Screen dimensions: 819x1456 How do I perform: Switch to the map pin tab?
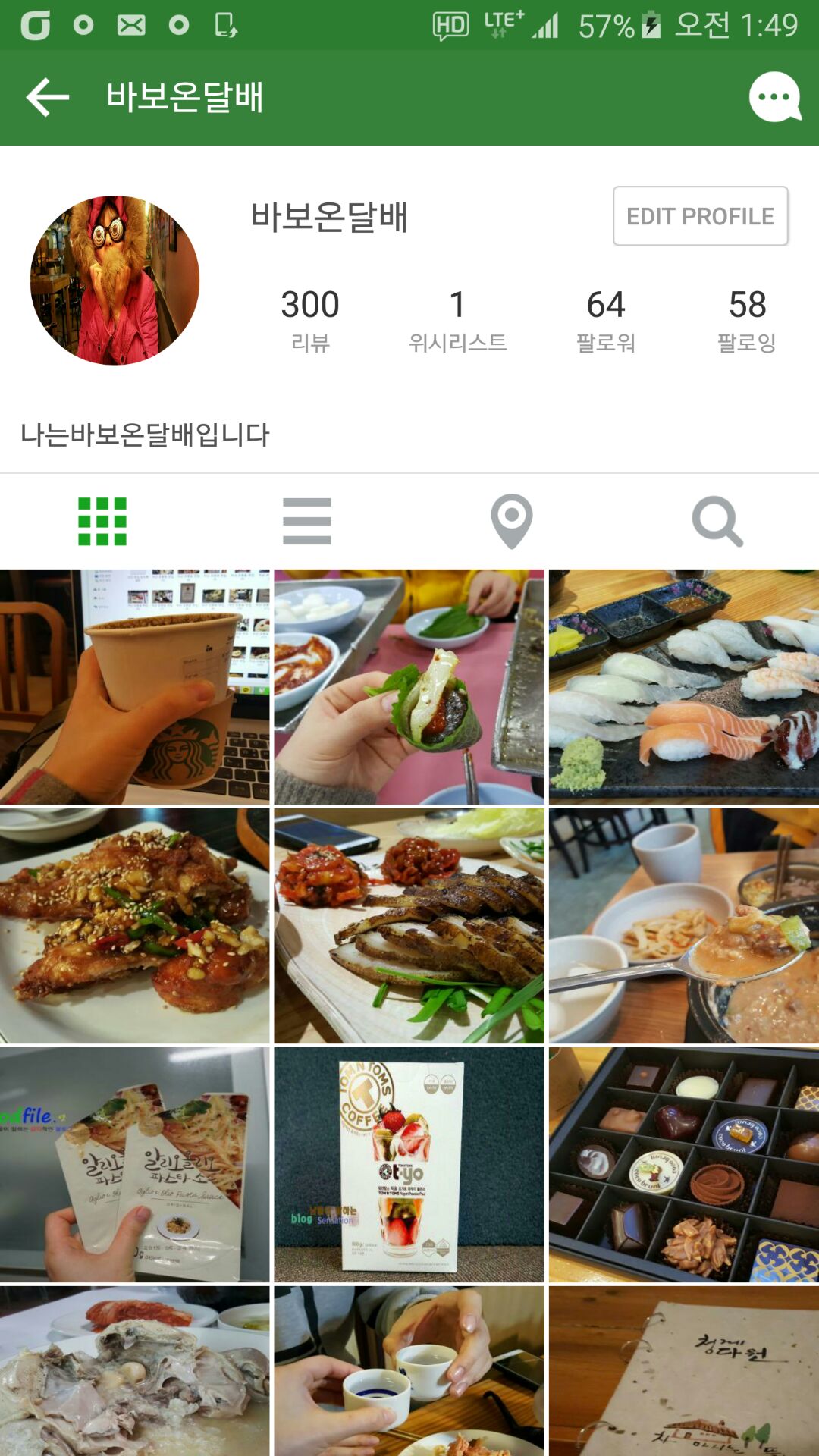click(x=512, y=522)
